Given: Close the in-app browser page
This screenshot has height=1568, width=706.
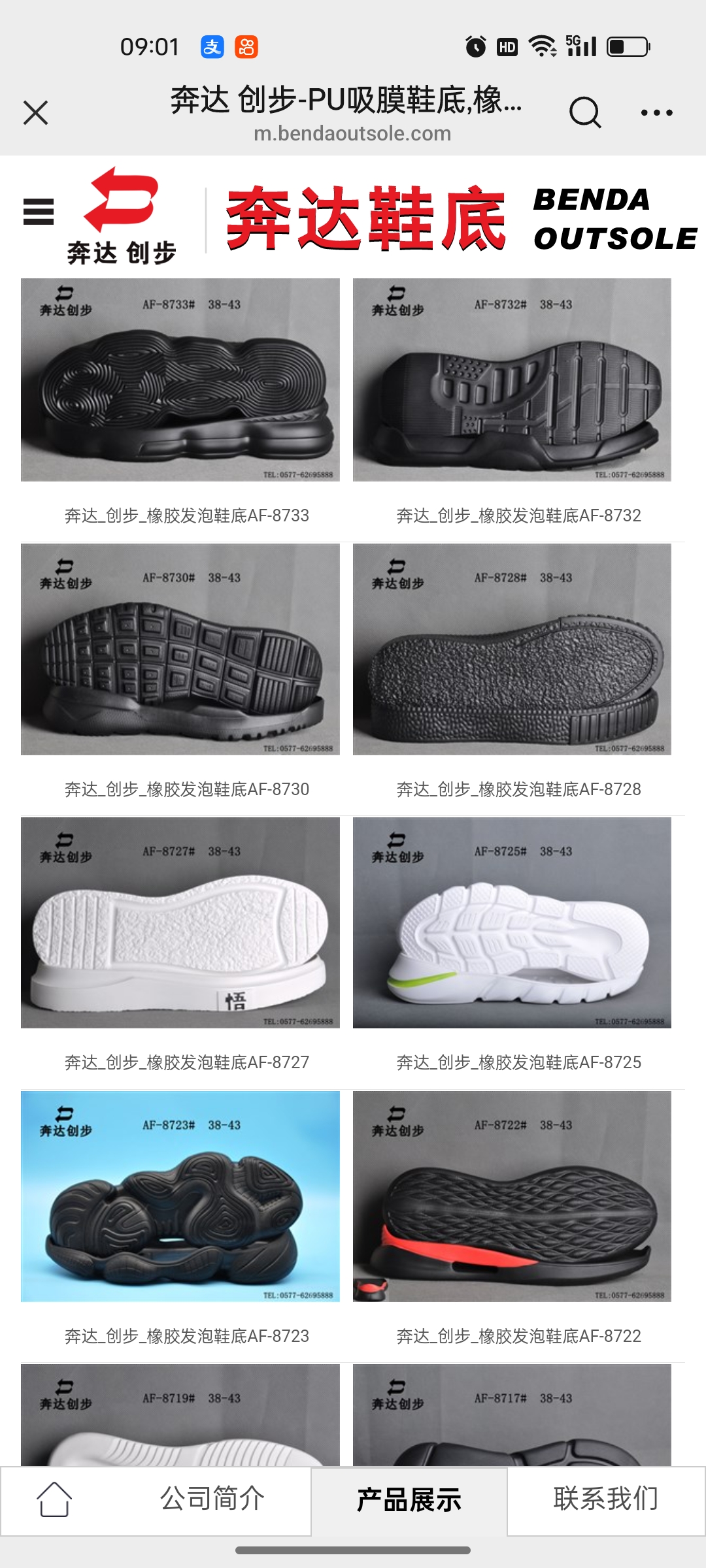Looking at the screenshot, I should click(x=36, y=112).
